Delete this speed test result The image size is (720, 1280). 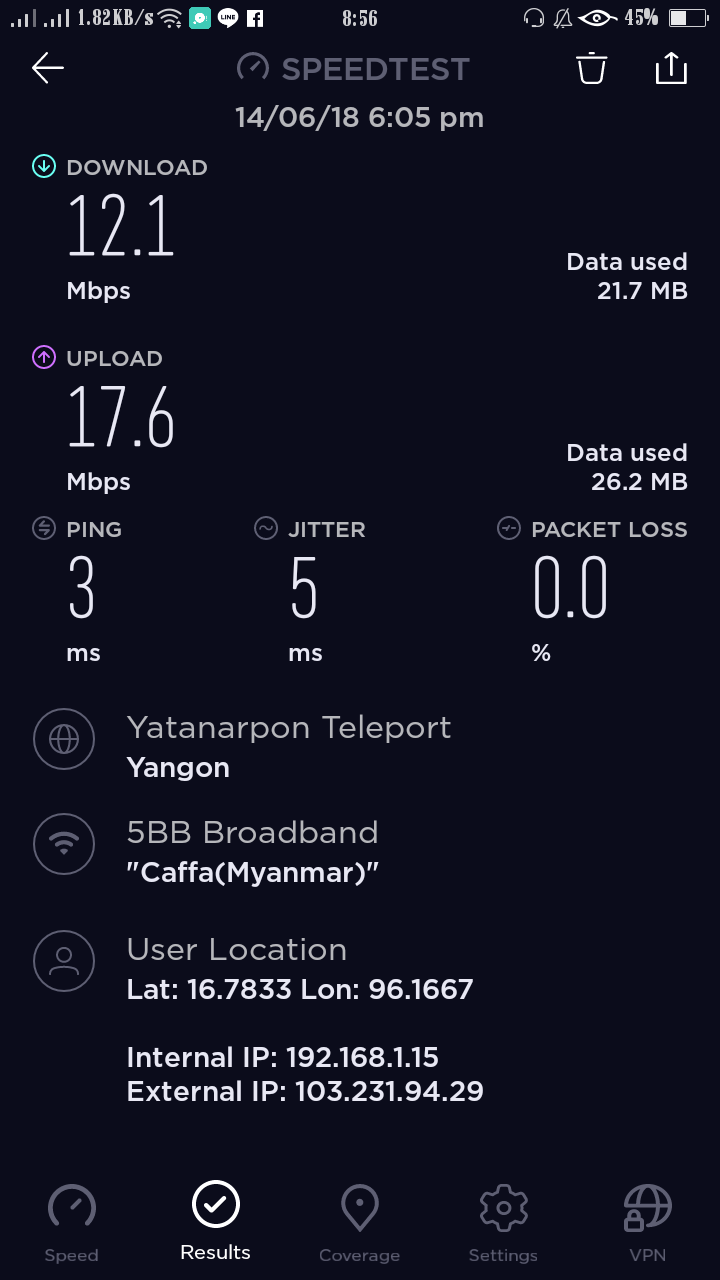591,68
